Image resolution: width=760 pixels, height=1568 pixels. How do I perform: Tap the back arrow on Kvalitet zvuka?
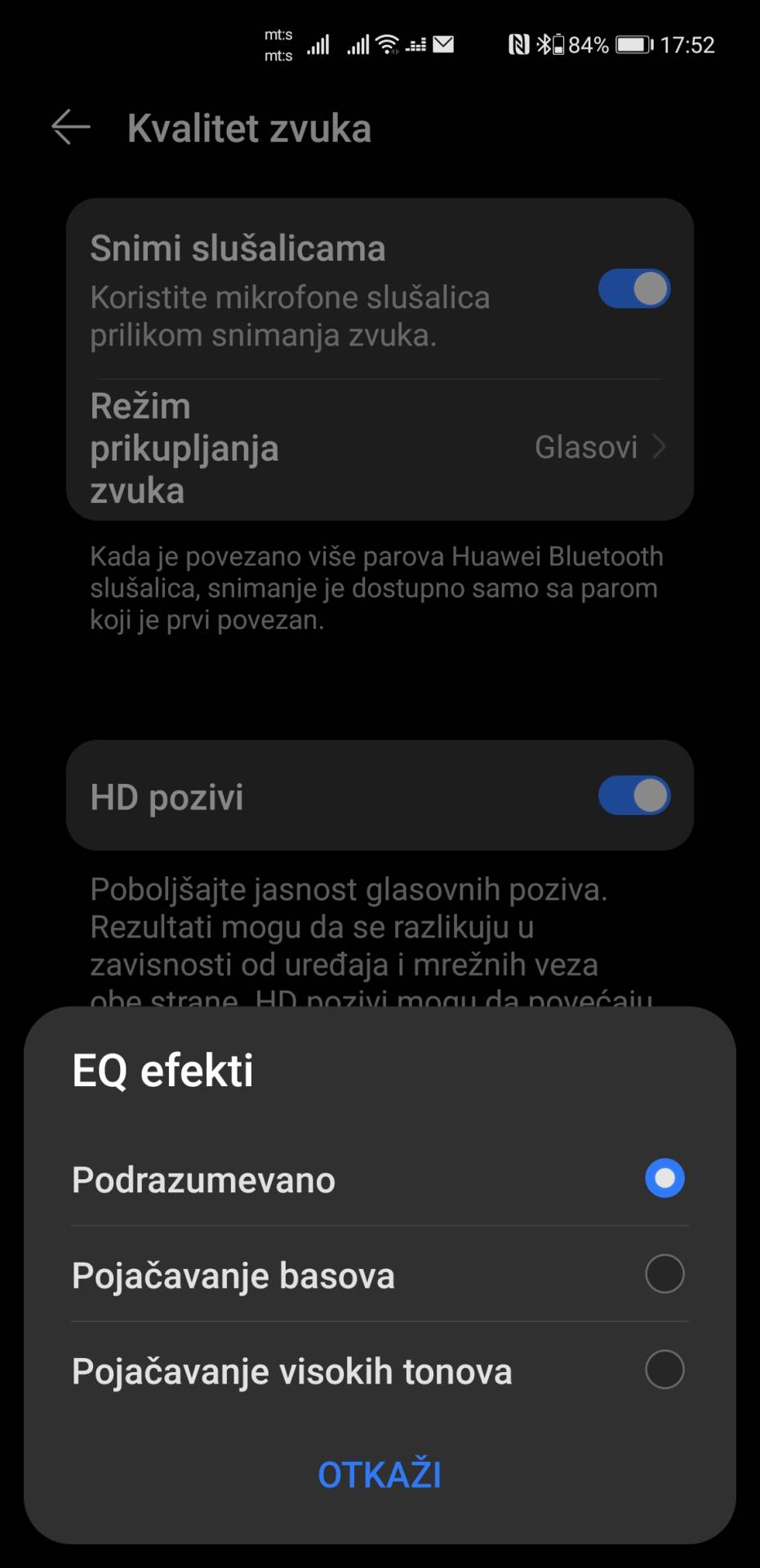pyautogui.click(x=69, y=127)
